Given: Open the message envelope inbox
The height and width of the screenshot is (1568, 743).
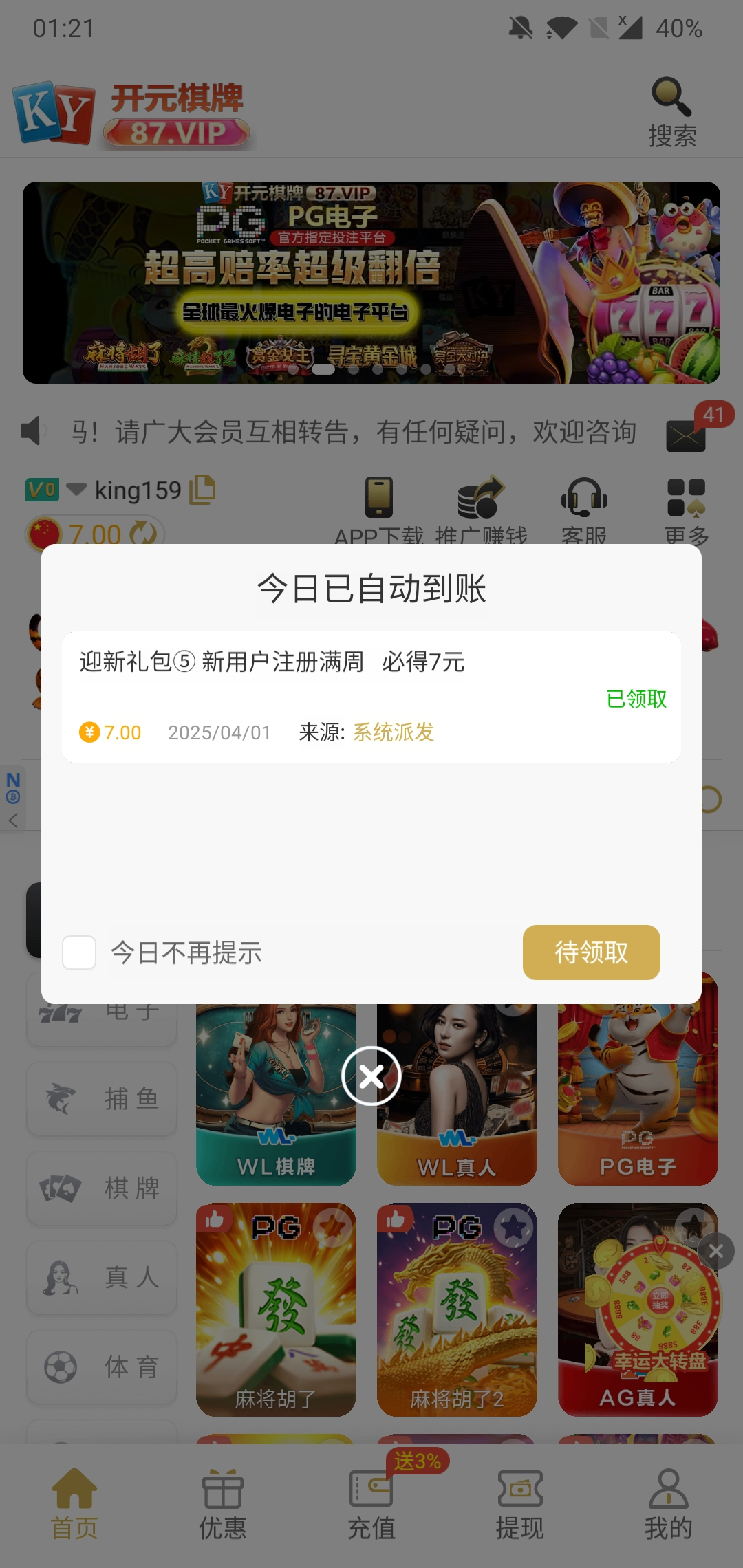Looking at the screenshot, I should coord(686,435).
